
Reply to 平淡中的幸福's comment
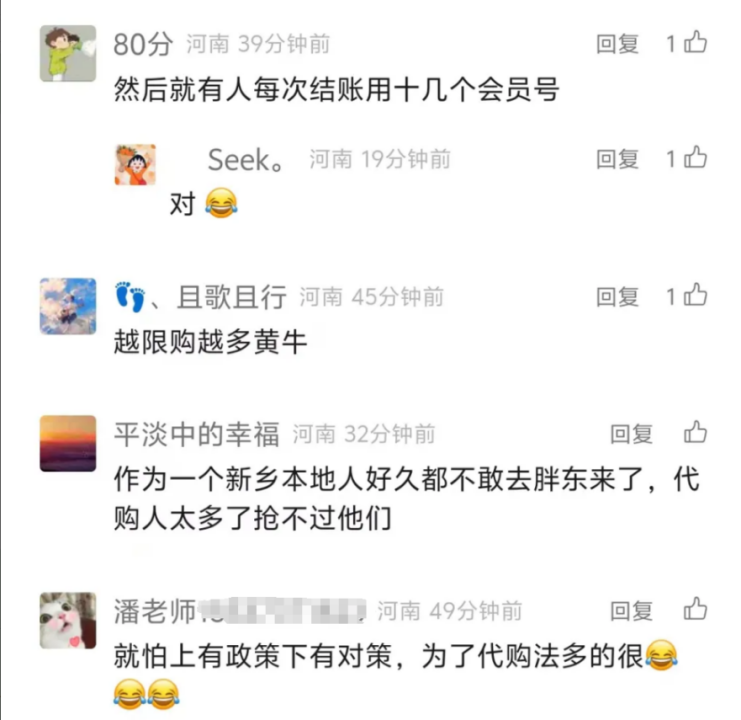tap(631, 434)
